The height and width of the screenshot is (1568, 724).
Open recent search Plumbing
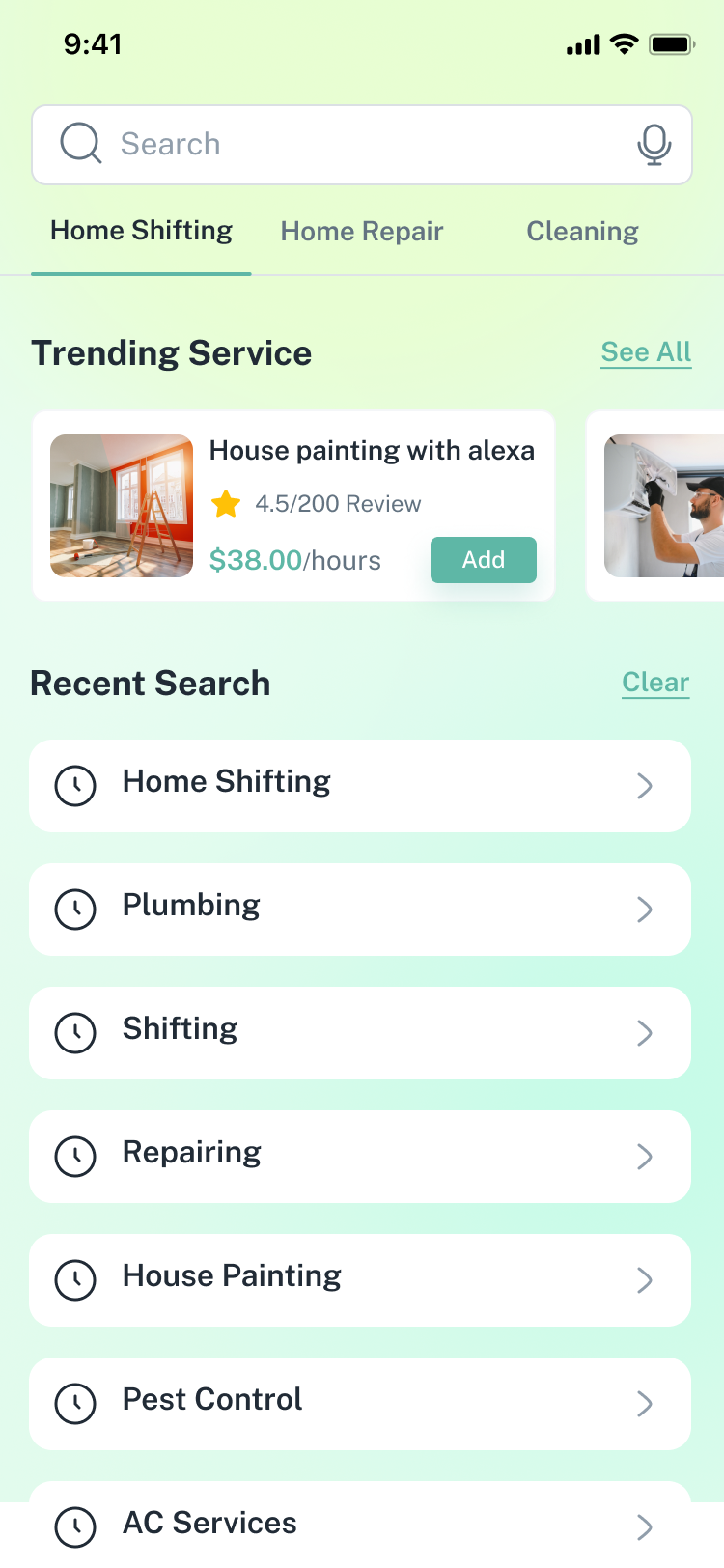point(360,910)
